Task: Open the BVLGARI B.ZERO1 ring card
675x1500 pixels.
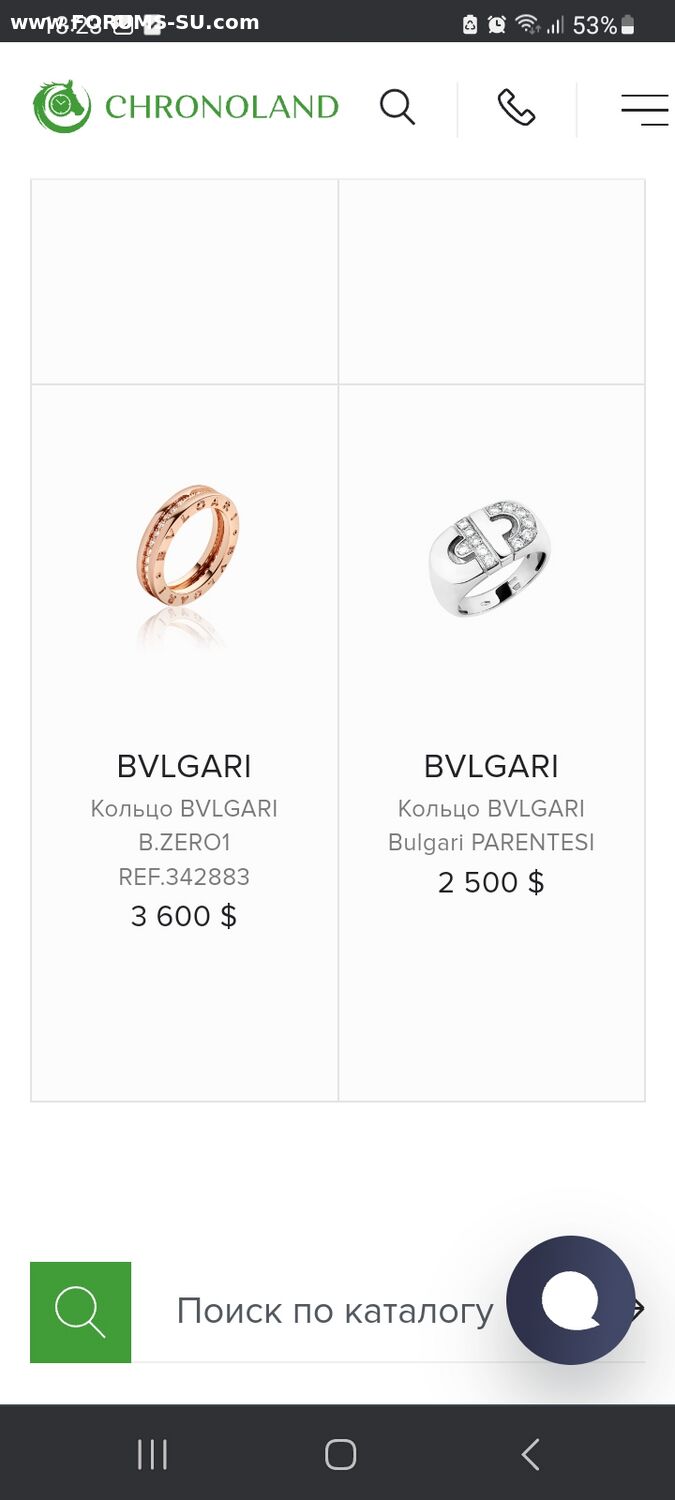Action: (185, 743)
